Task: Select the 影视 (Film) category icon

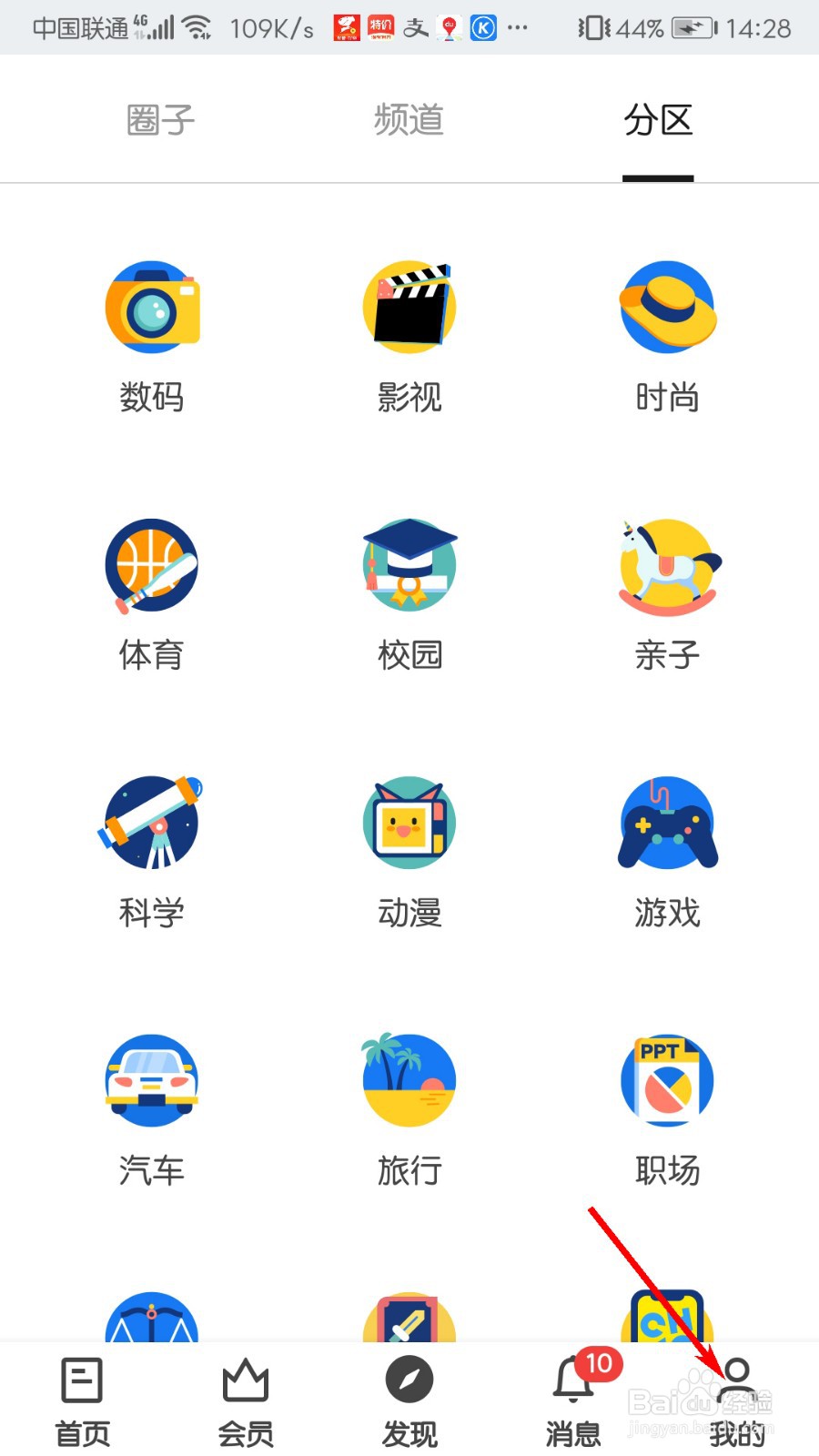Action: (x=409, y=306)
